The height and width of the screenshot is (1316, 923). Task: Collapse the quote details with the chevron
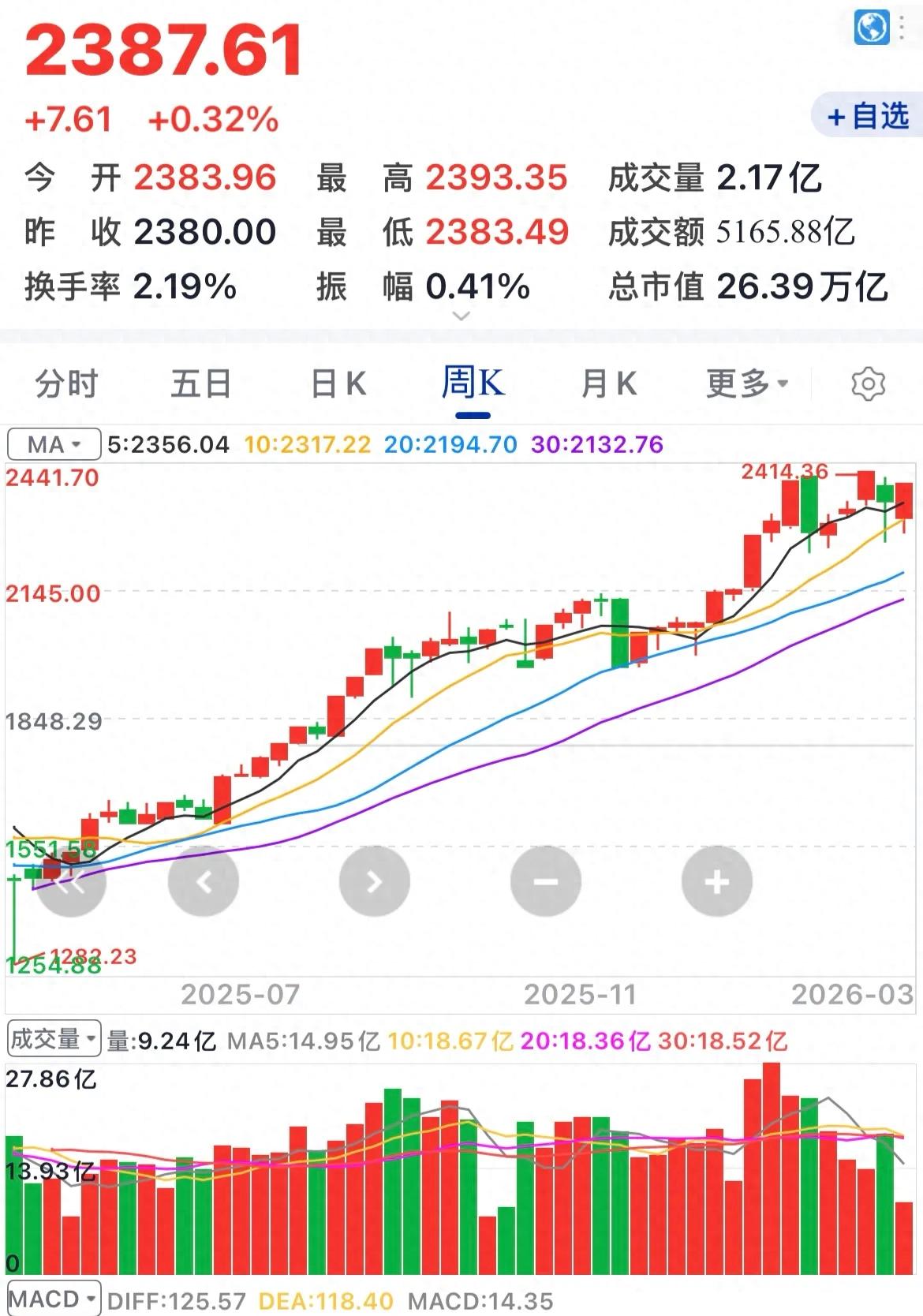coord(461,315)
